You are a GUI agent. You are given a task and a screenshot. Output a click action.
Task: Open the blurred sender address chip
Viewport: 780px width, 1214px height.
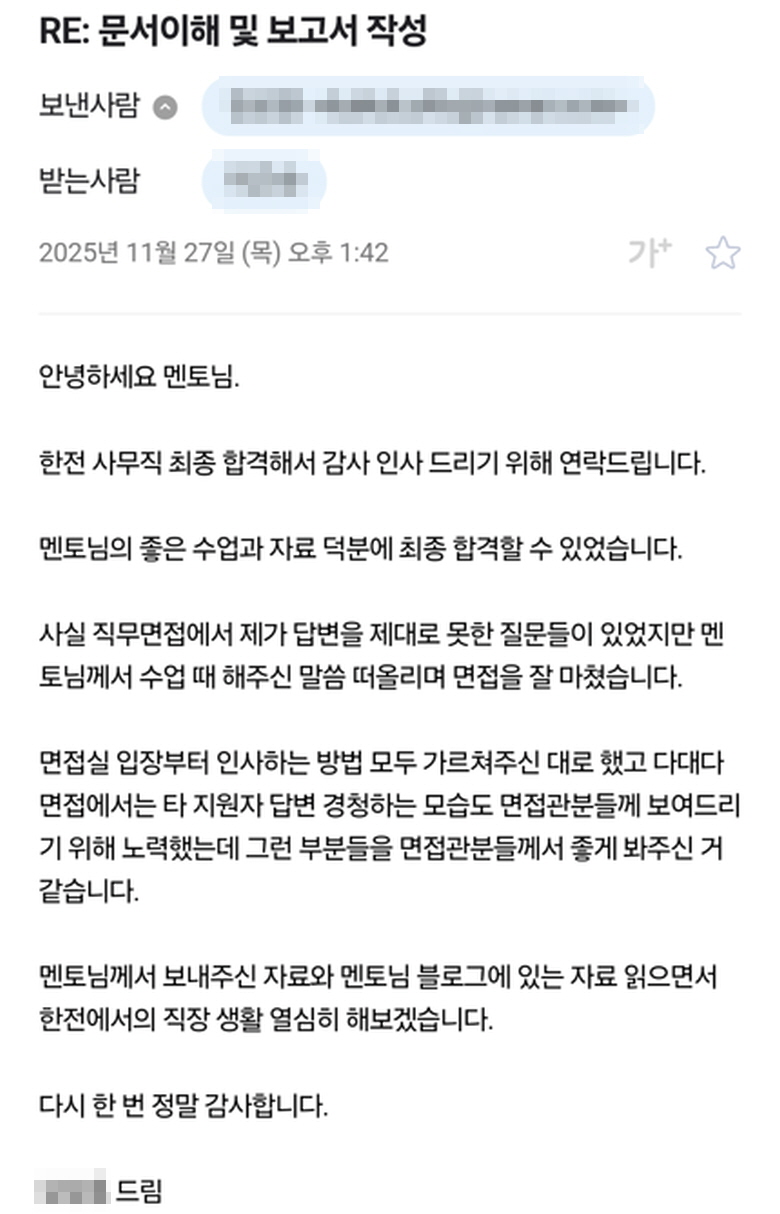pos(427,106)
